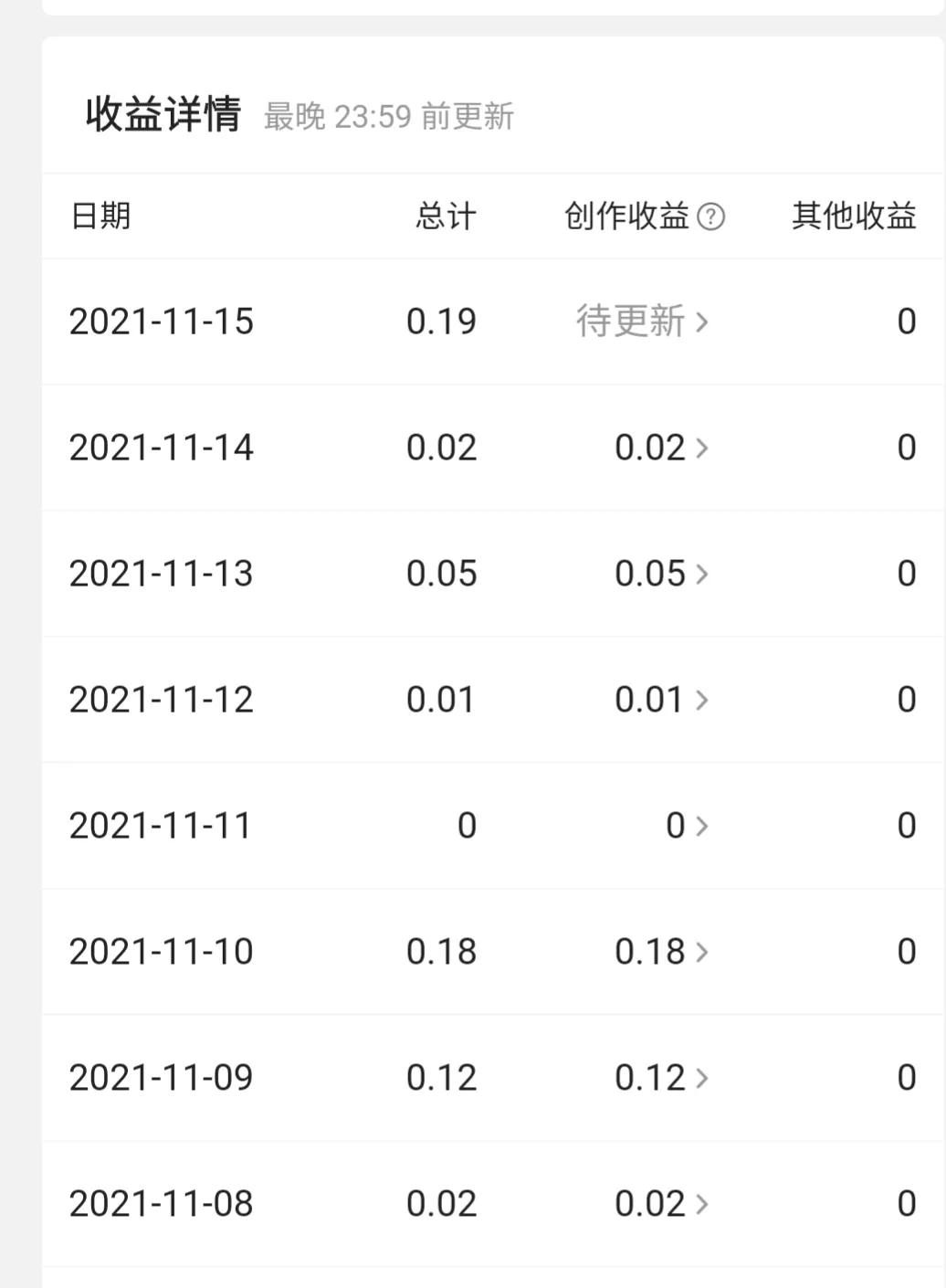The image size is (946, 1288).
Task: Open details arrow on the 2021-11-12 row
Action: coord(702,700)
